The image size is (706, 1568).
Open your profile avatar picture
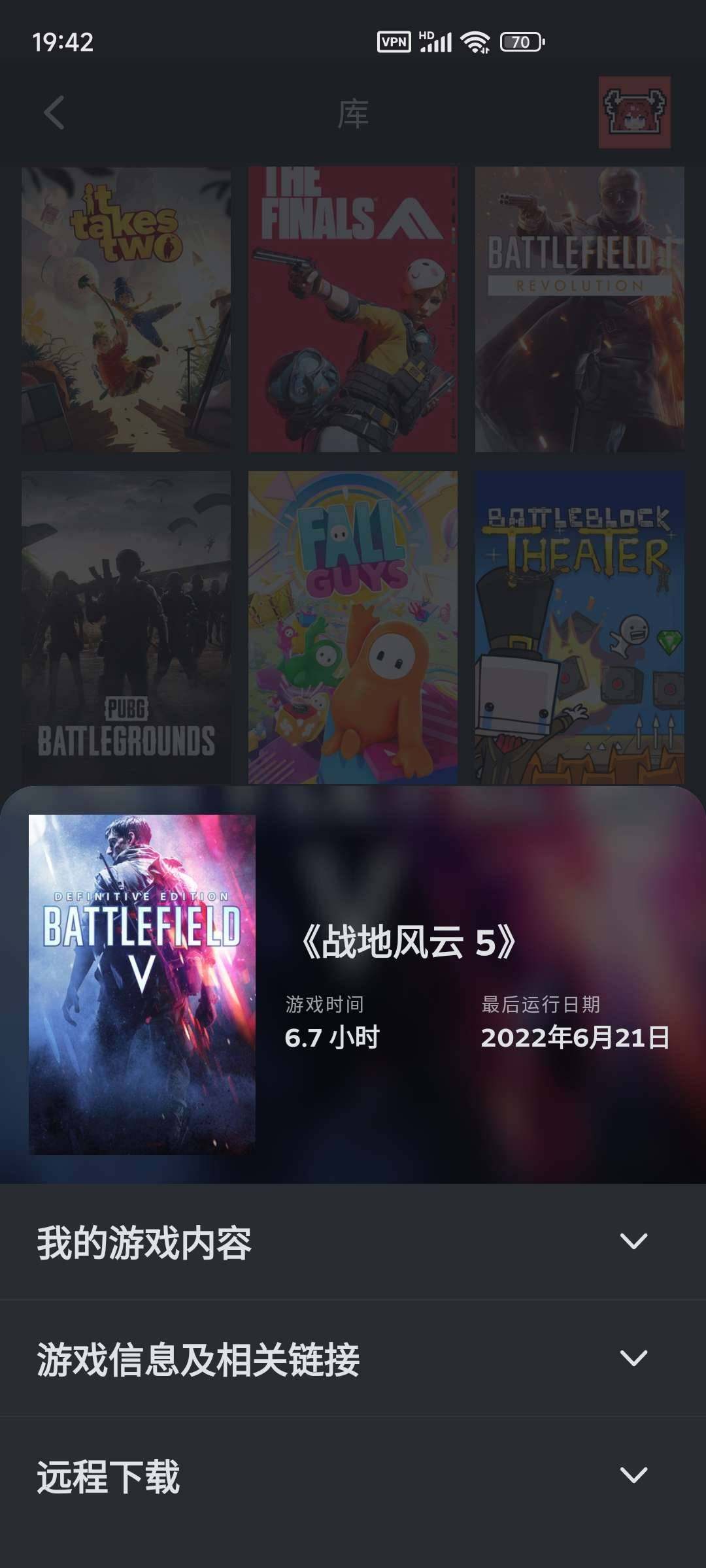635,112
